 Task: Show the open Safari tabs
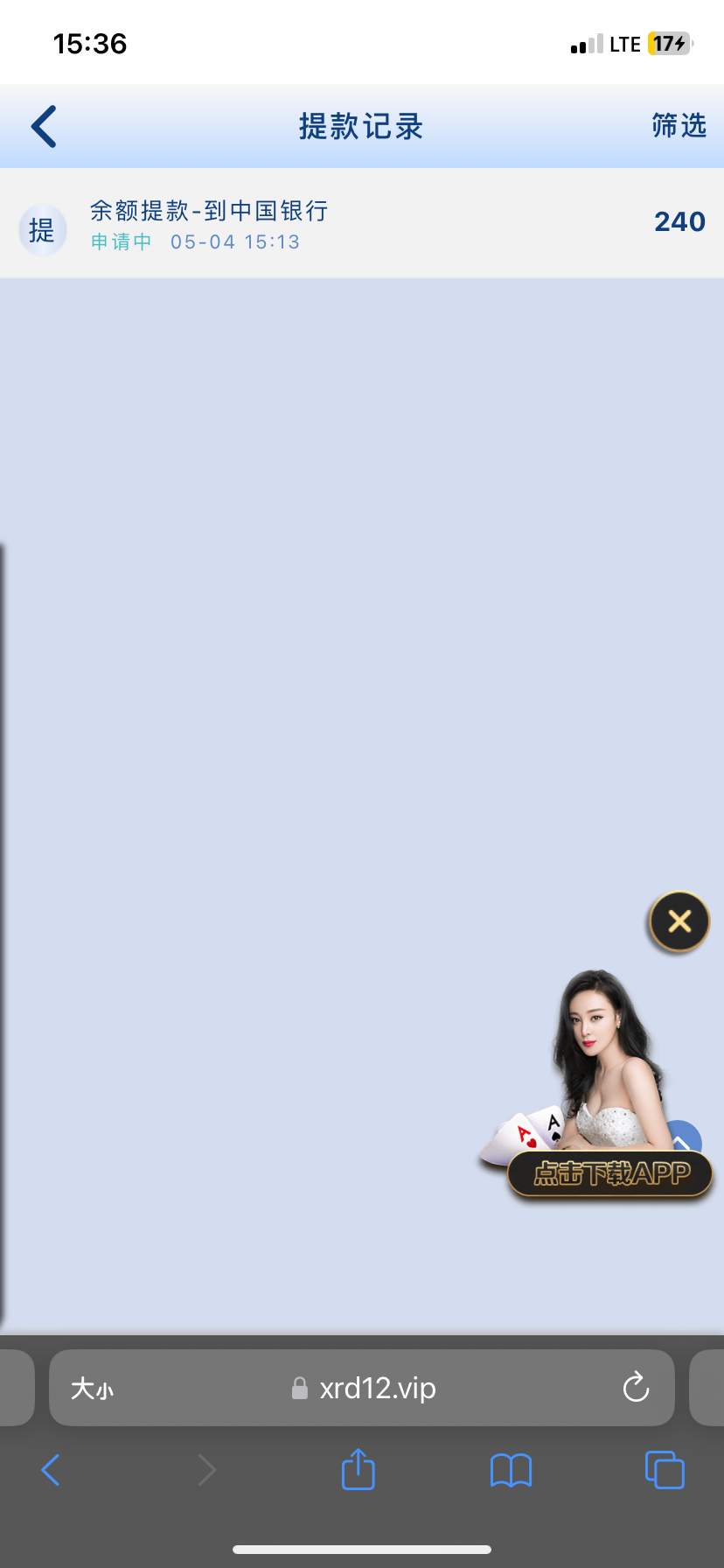665,1470
